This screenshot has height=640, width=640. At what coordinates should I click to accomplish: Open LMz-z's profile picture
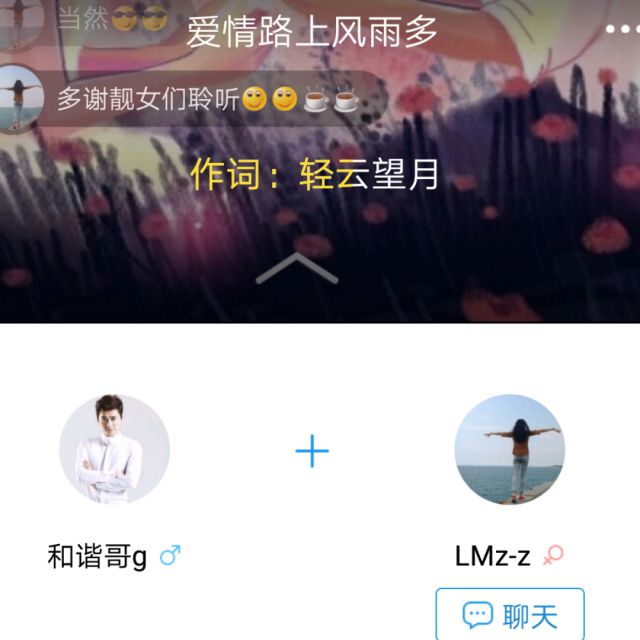click(509, 449)
